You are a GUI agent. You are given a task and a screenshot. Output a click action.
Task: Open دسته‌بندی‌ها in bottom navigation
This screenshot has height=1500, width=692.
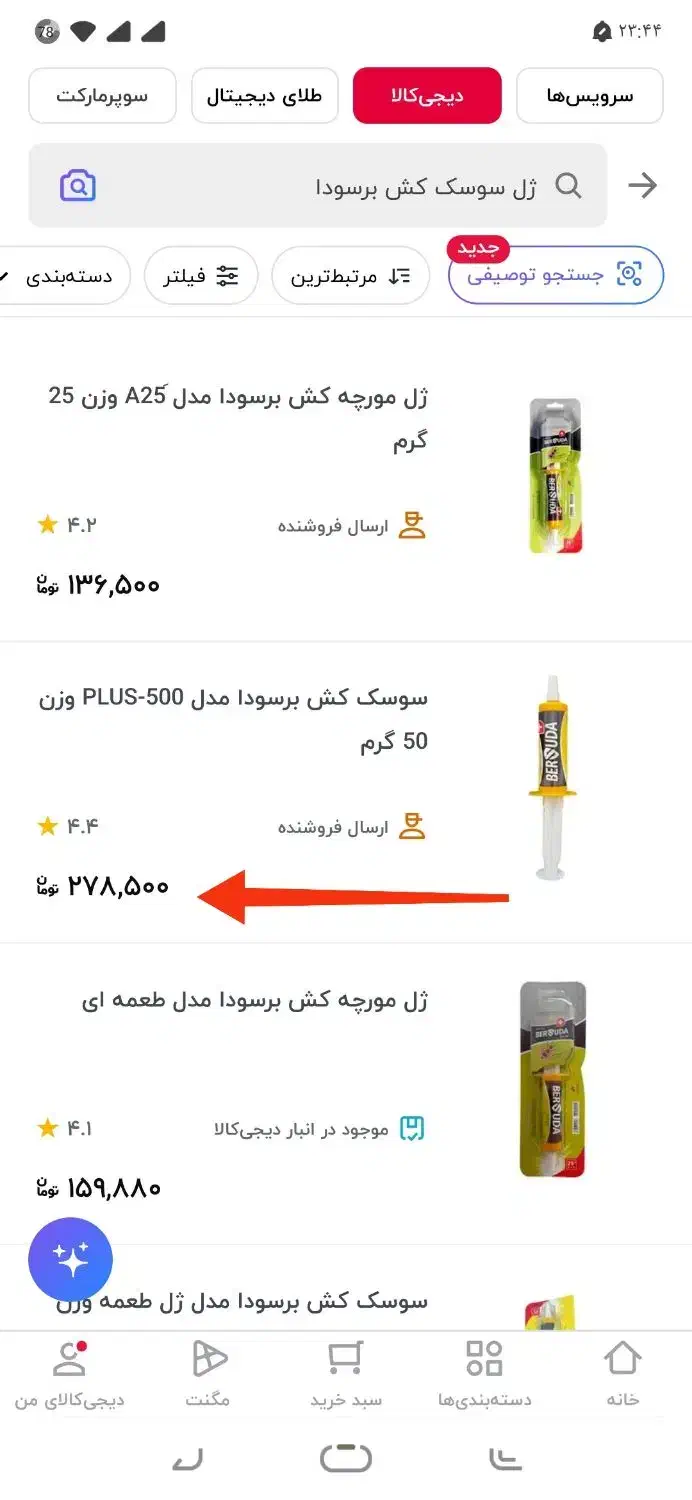tap(484, 1375)
